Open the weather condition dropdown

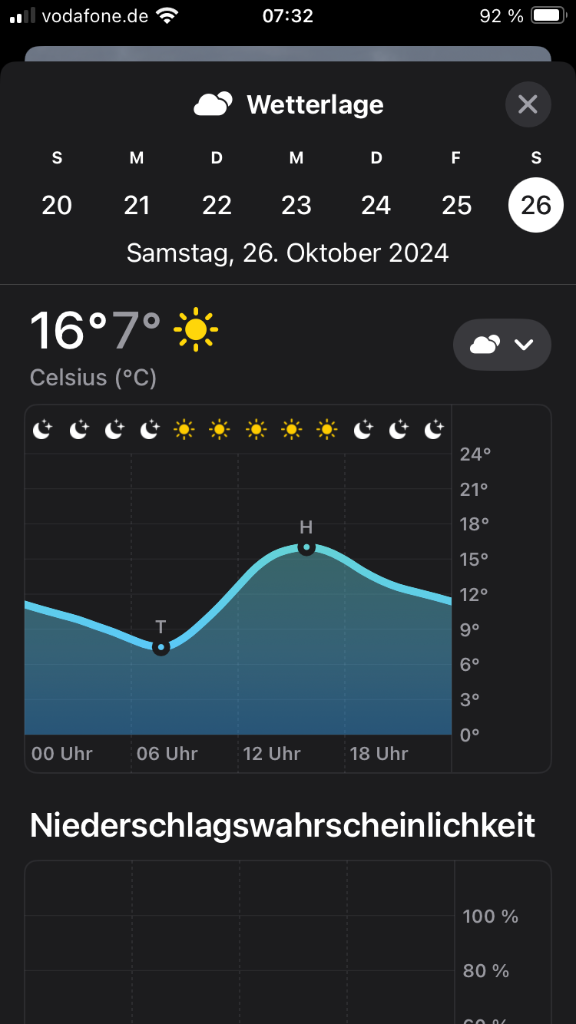pyautogui.click(x=502, y=344)
